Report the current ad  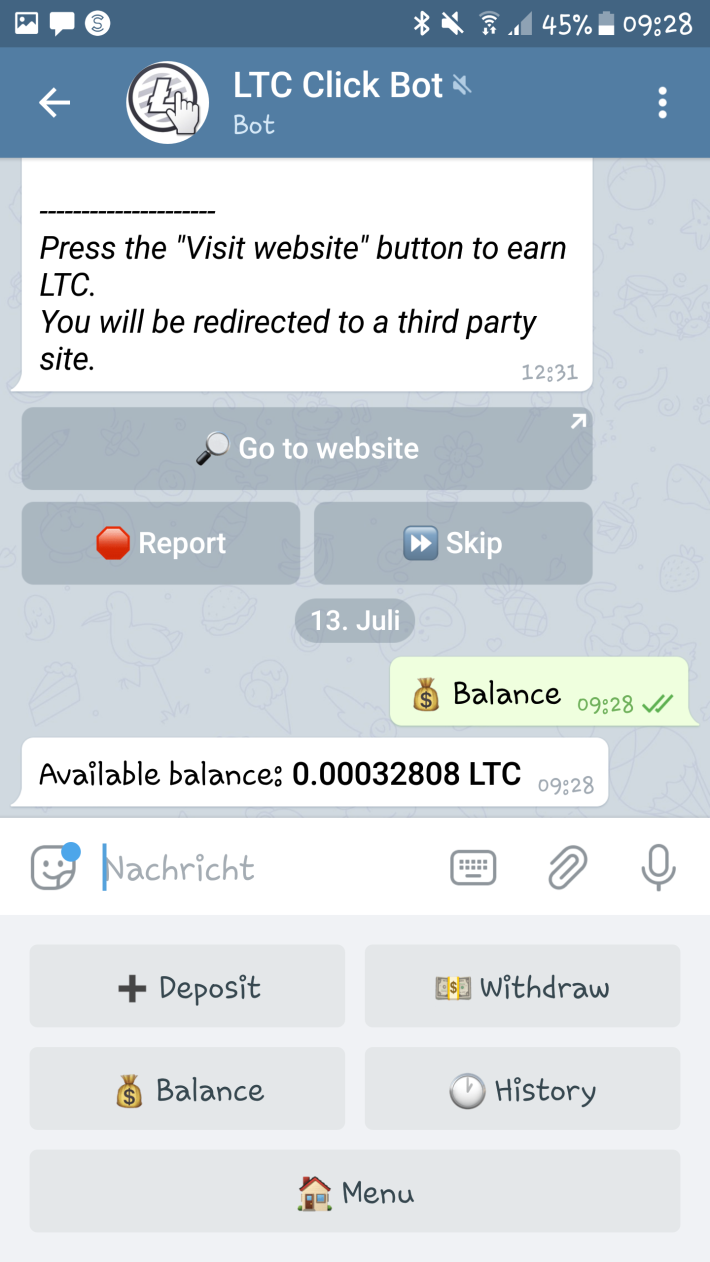pos(161,543)
